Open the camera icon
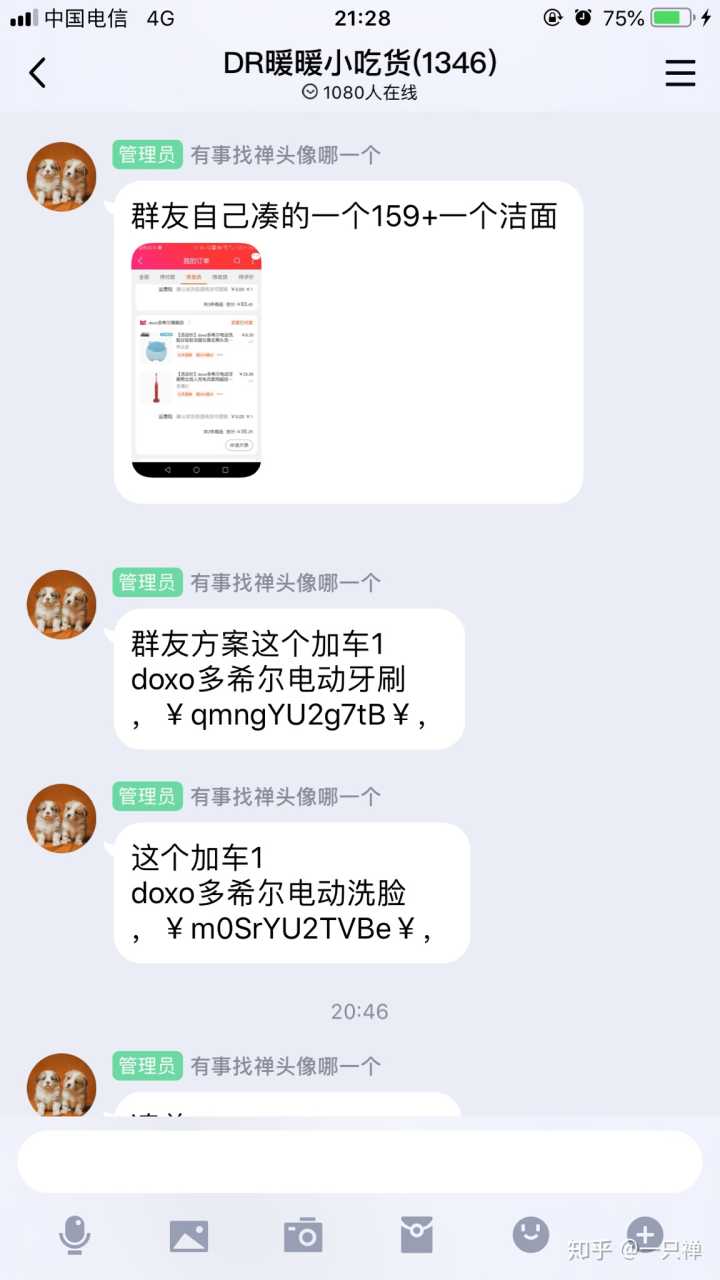The height and width of the screenshot is (1280, 720). click(303, 1236)
